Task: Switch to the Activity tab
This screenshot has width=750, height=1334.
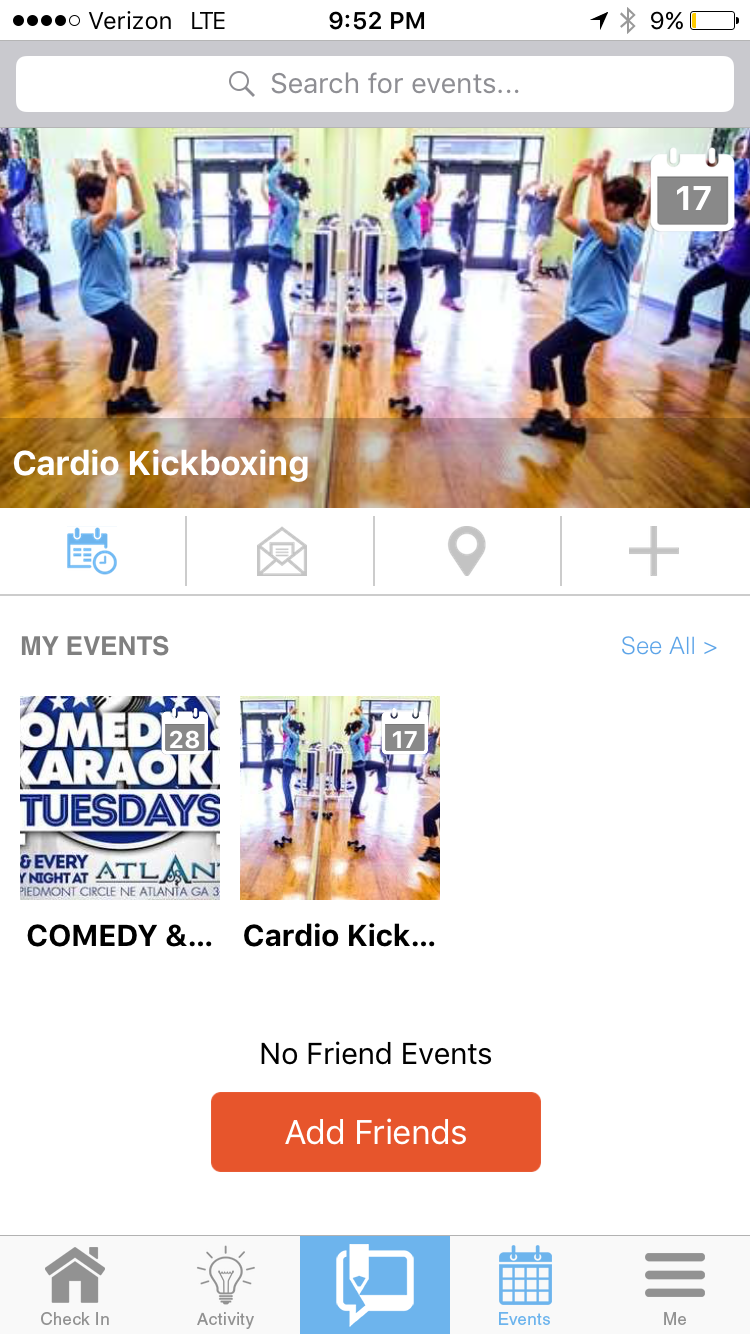Action: pyautogui.click(x=225, y=1285)
